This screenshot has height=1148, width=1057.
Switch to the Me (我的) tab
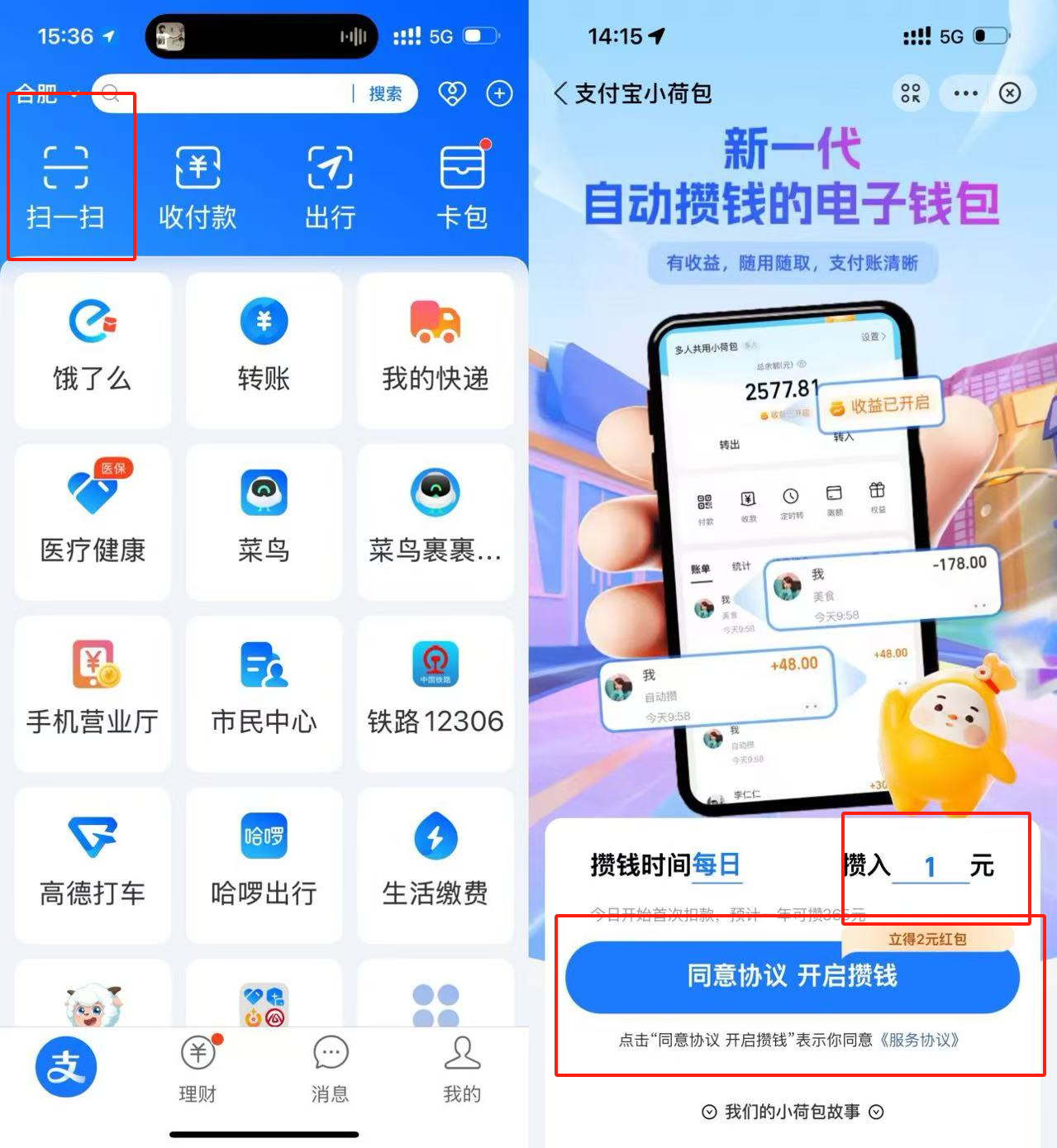coord(462,1068)
